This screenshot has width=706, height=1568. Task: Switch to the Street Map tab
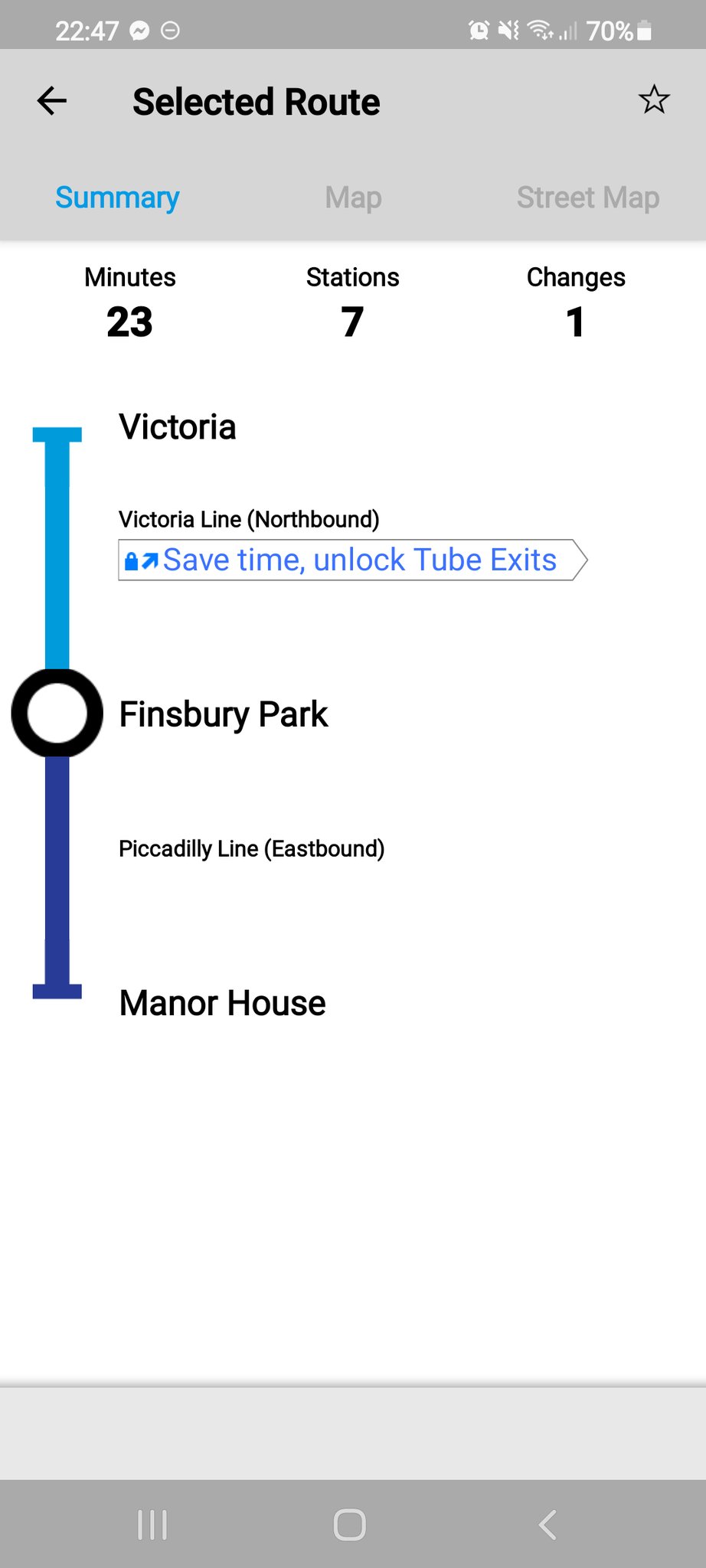coord(587,198)
